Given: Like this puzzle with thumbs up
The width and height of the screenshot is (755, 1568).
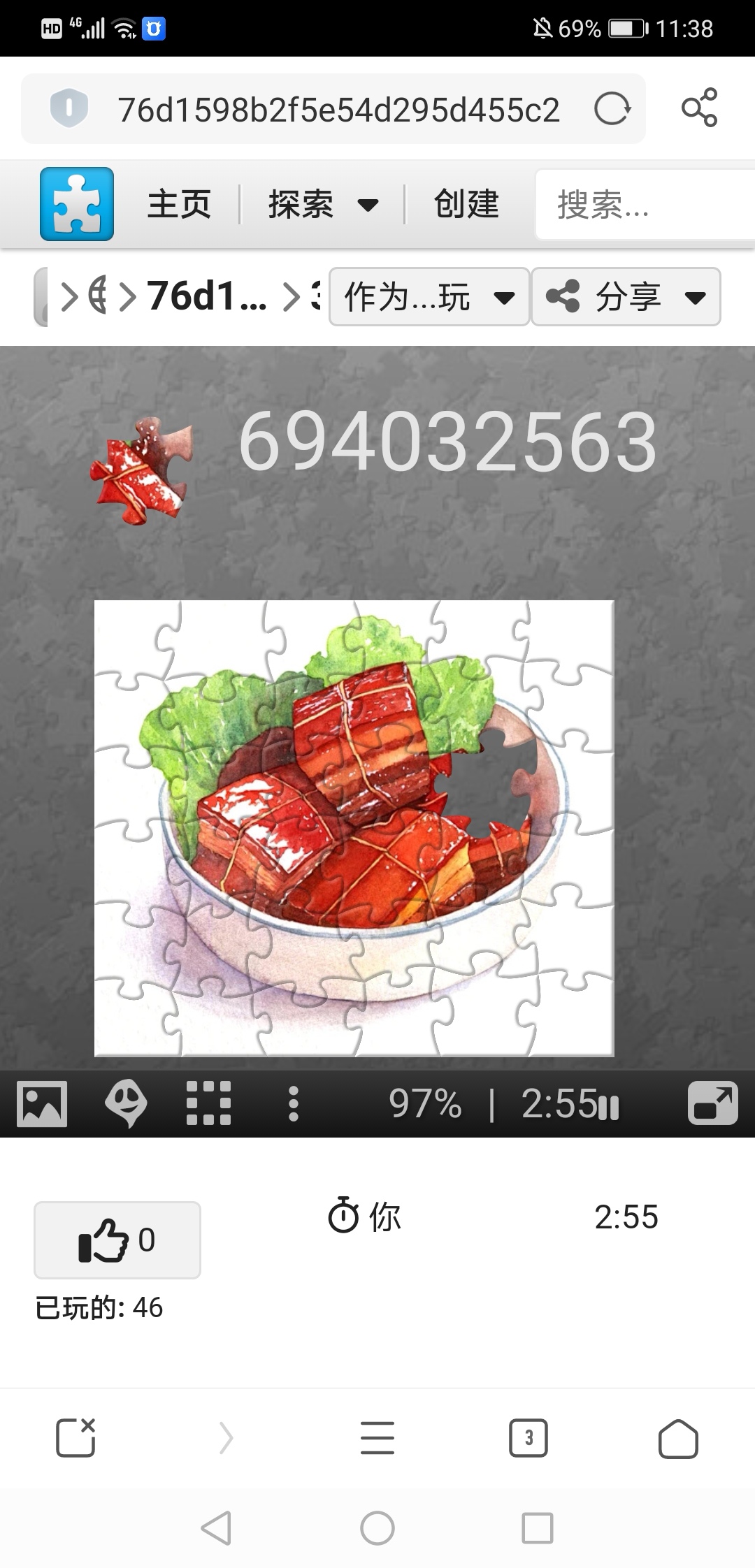Looking at the screenshot, I should (117, 1240).
